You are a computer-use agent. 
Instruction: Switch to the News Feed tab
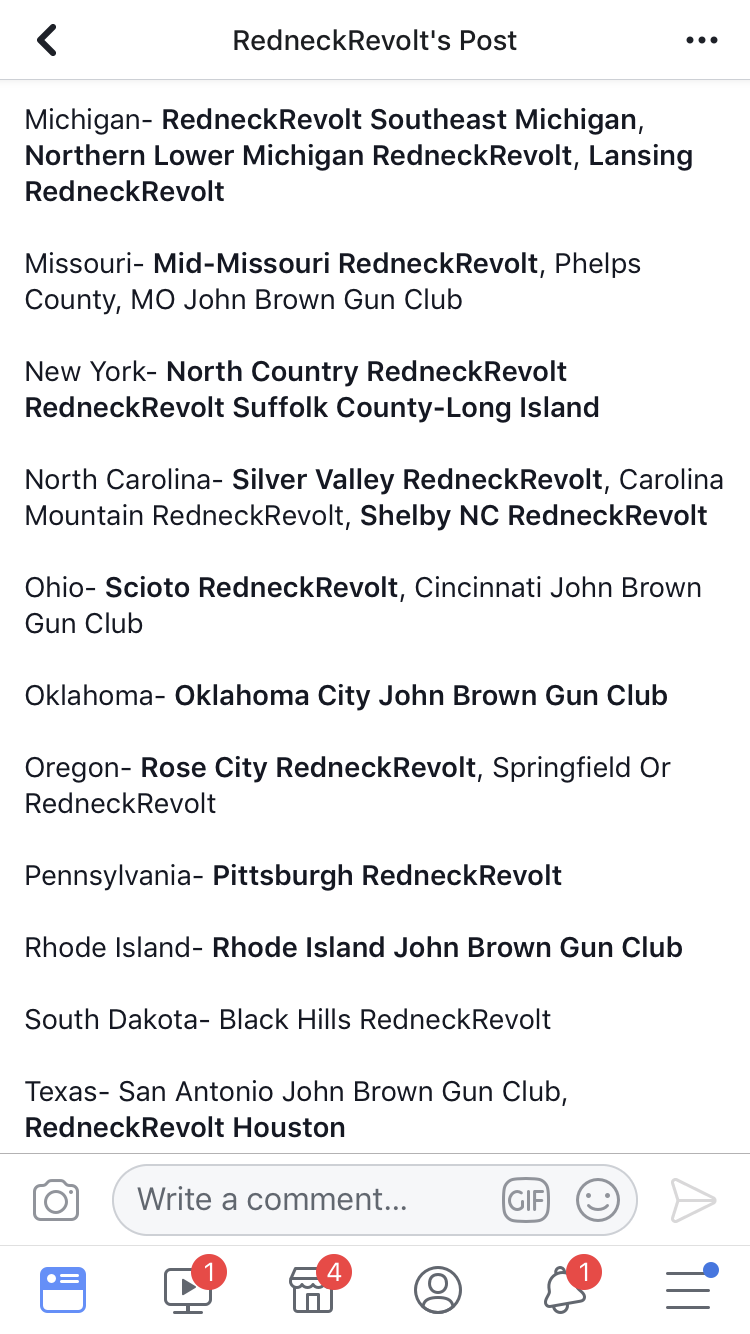(x=63, y=1290)
